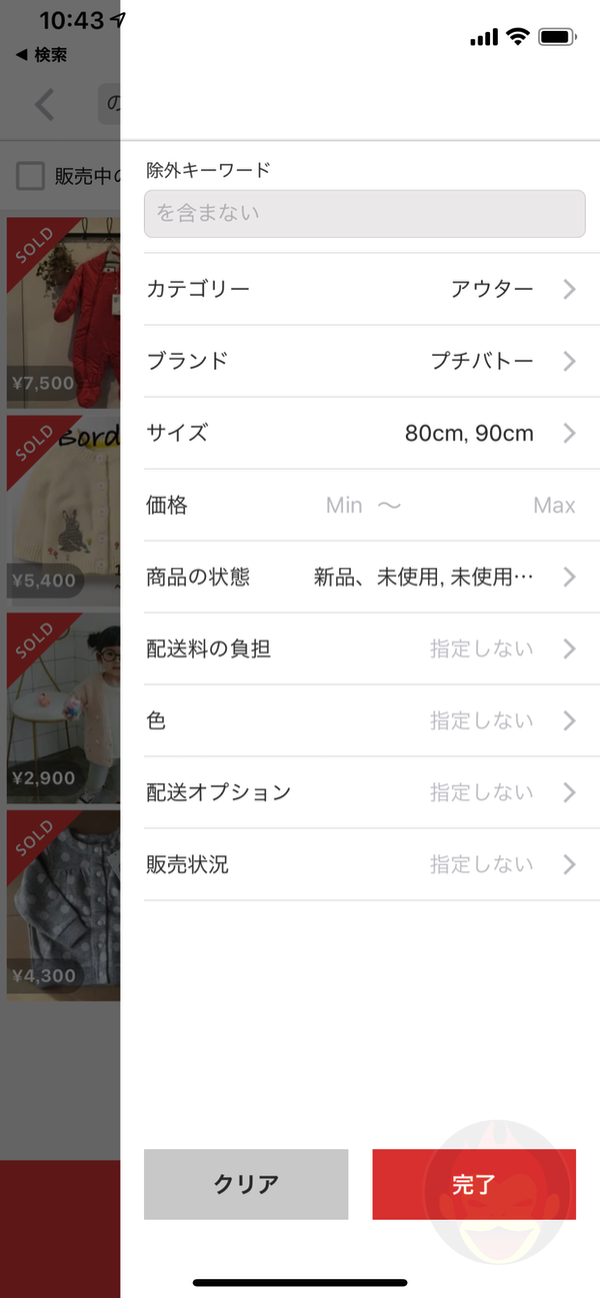Tap the 除外キーワード exclude-keyword field
The height and width of the screenshot is (1298, 600).
(x=364, y=214)
